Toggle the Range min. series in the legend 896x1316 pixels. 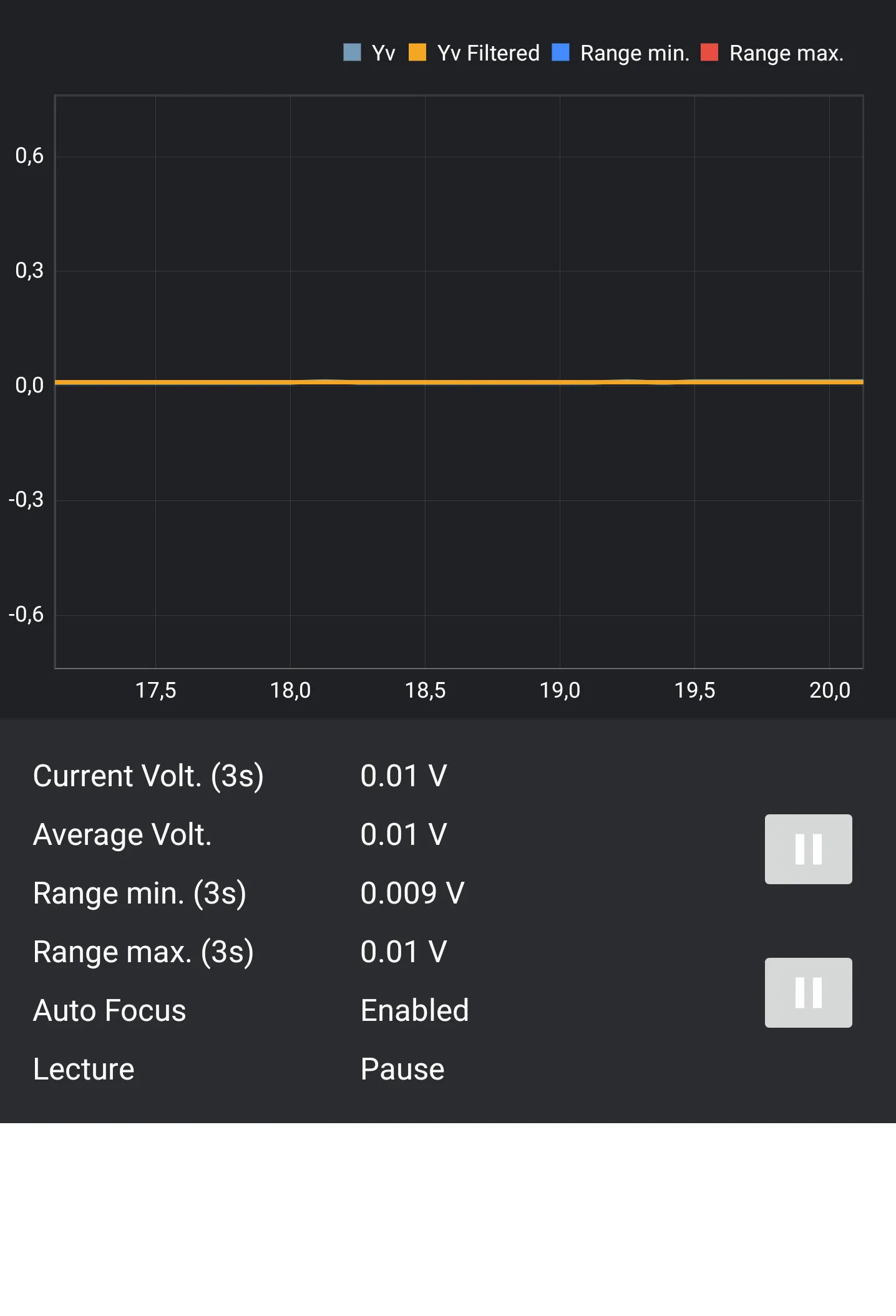621,53
